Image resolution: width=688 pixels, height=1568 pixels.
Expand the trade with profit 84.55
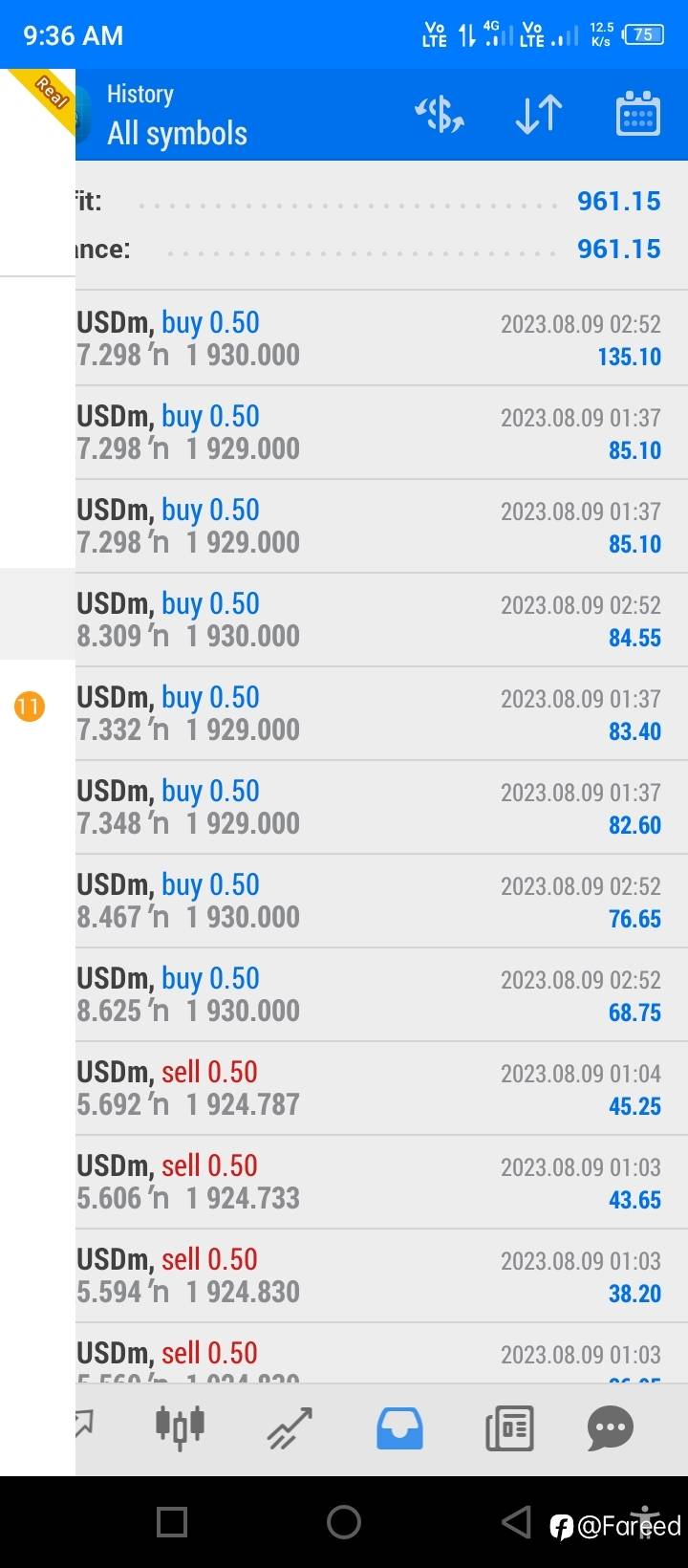click(x=381, y=620)
